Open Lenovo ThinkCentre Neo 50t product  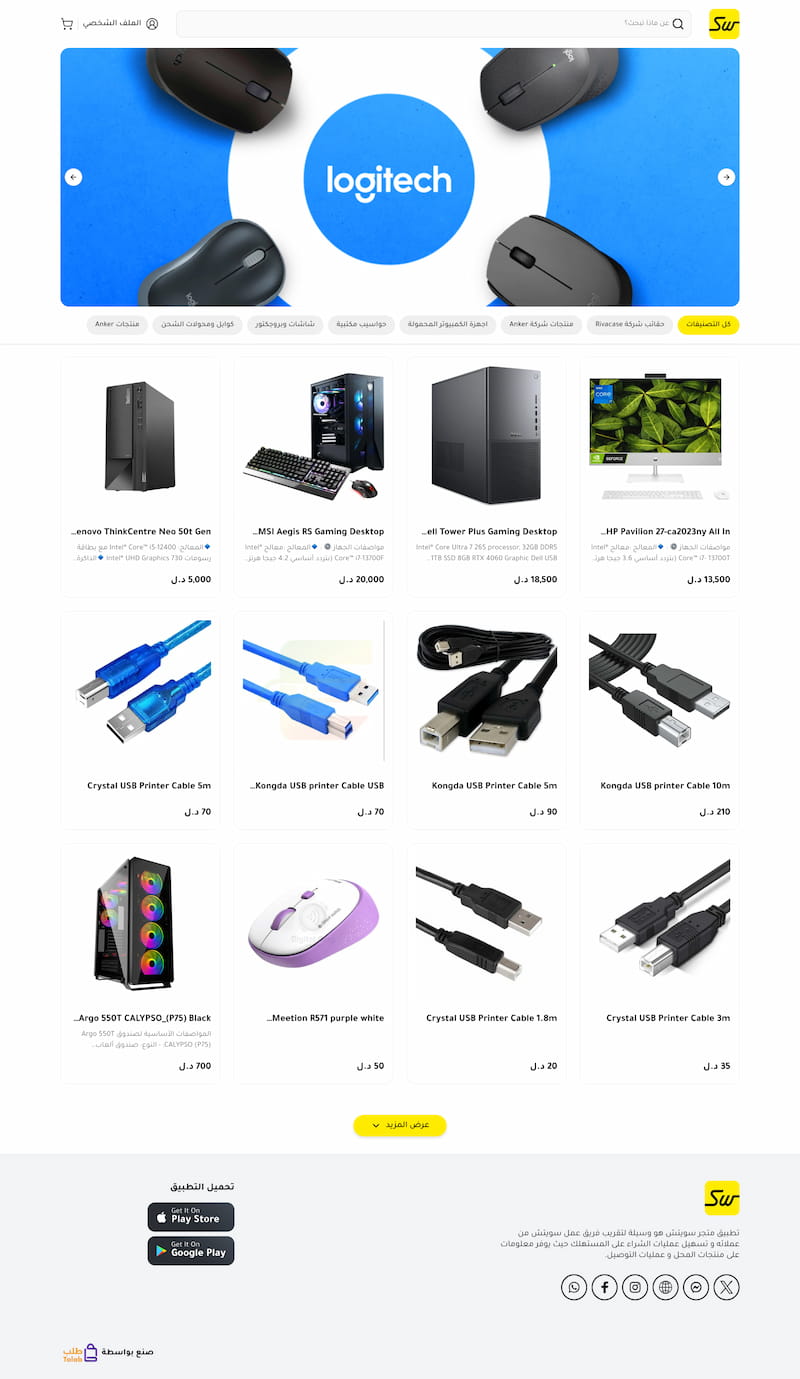point(140,478)
